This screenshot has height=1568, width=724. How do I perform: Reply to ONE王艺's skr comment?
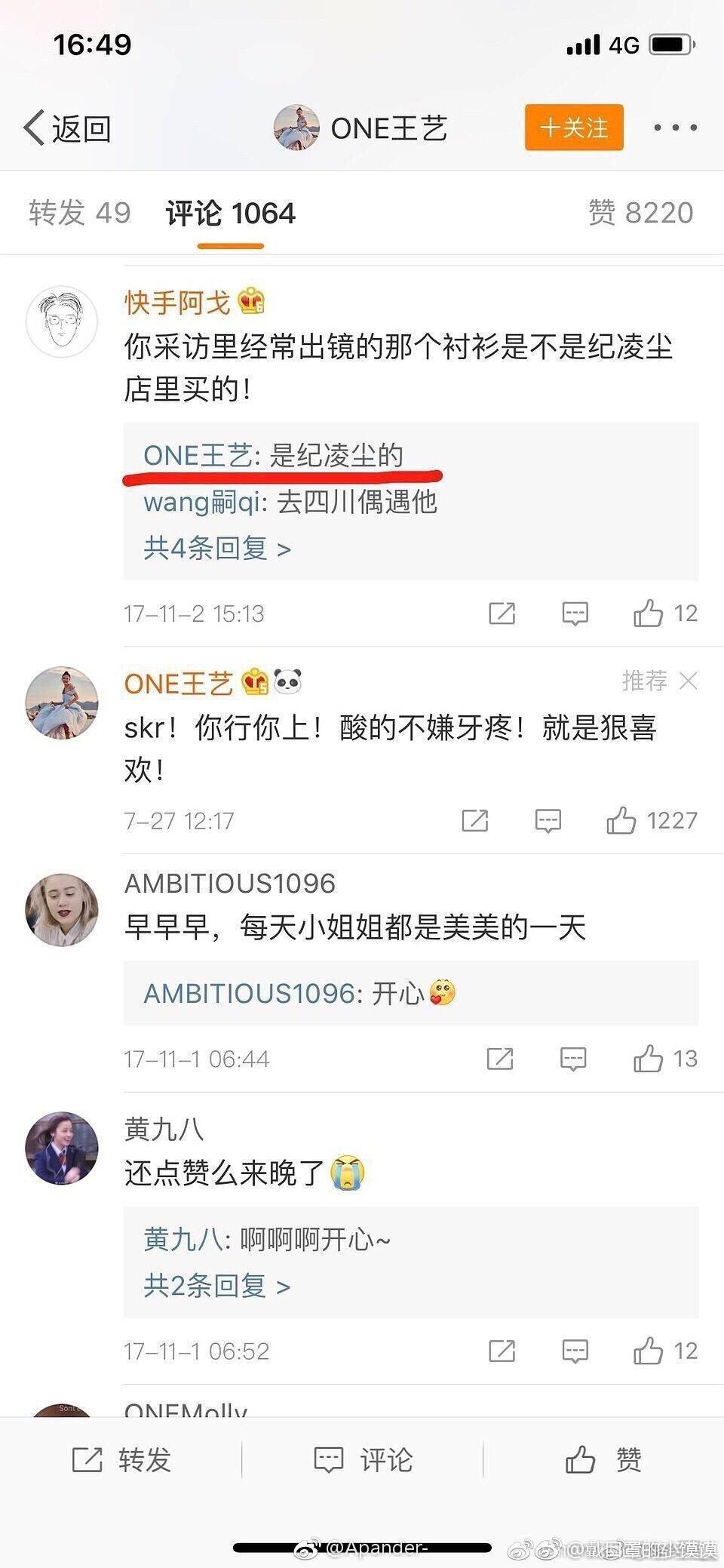[548, 820]
